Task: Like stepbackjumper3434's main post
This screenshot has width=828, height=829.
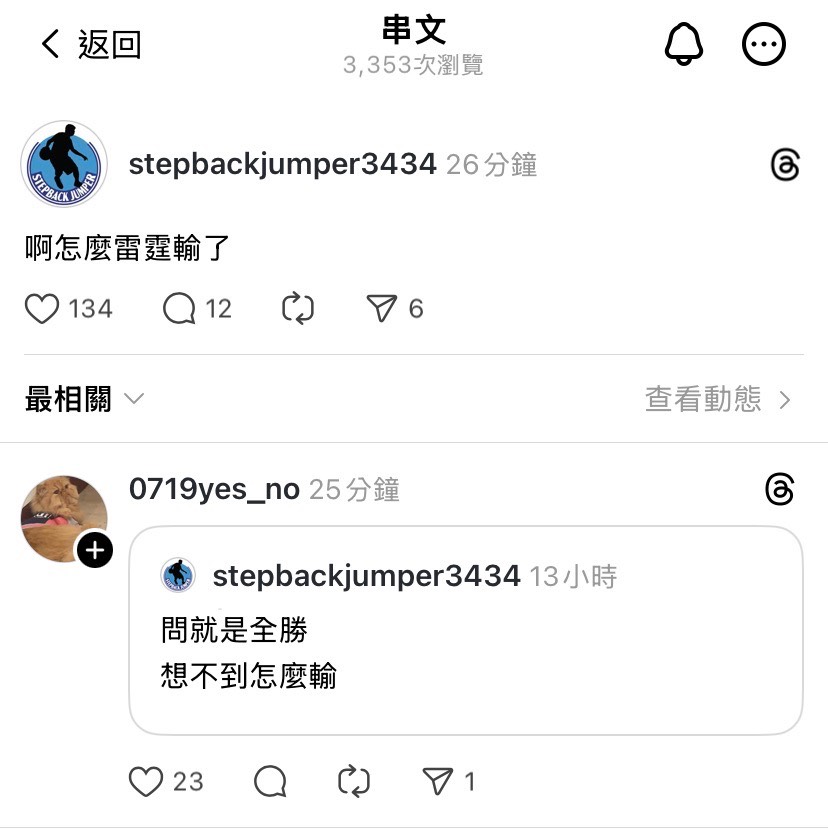Action: coord(42,309)
